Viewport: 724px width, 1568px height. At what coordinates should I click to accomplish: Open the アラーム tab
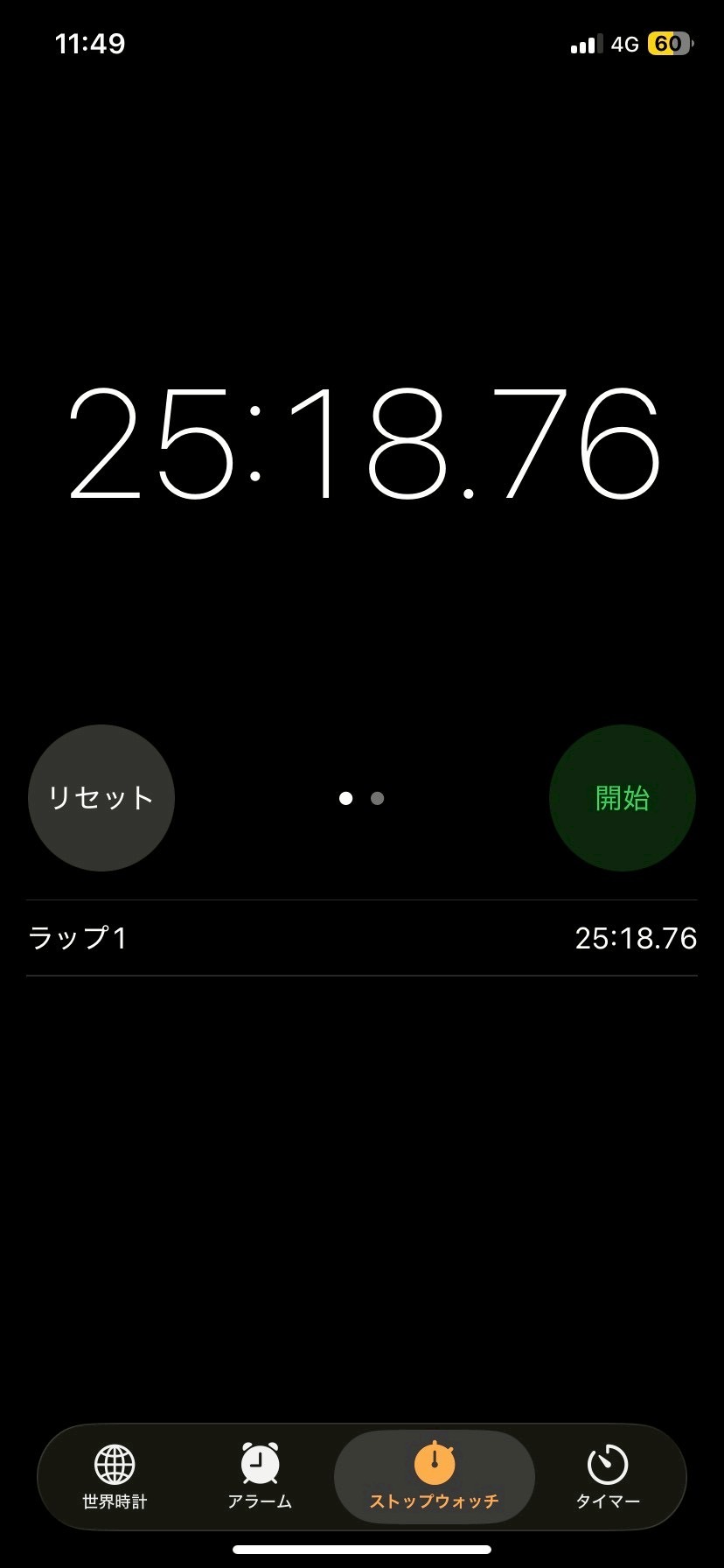pos(260,1477)
